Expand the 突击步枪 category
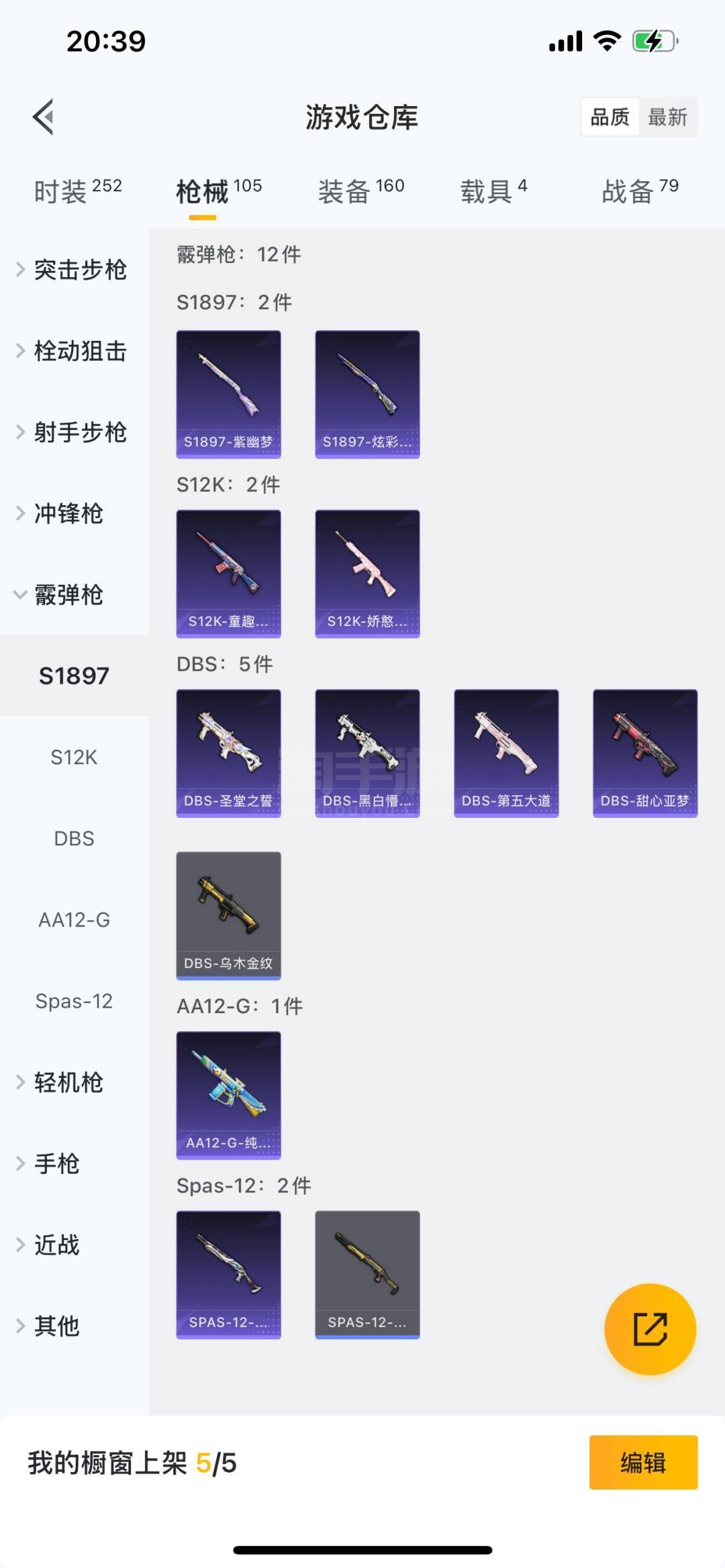 (74, 270)
